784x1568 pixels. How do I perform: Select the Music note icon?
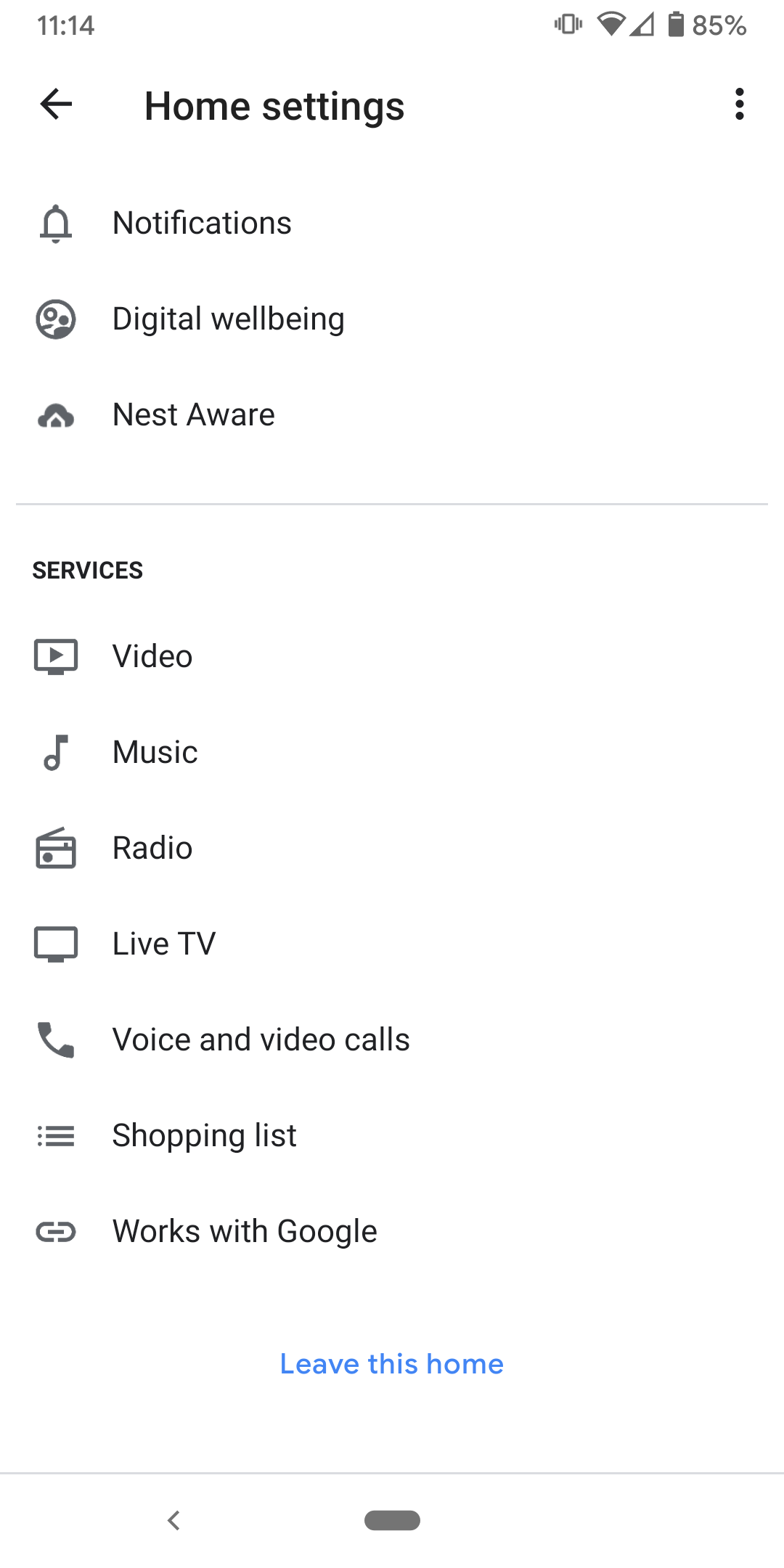55,753
